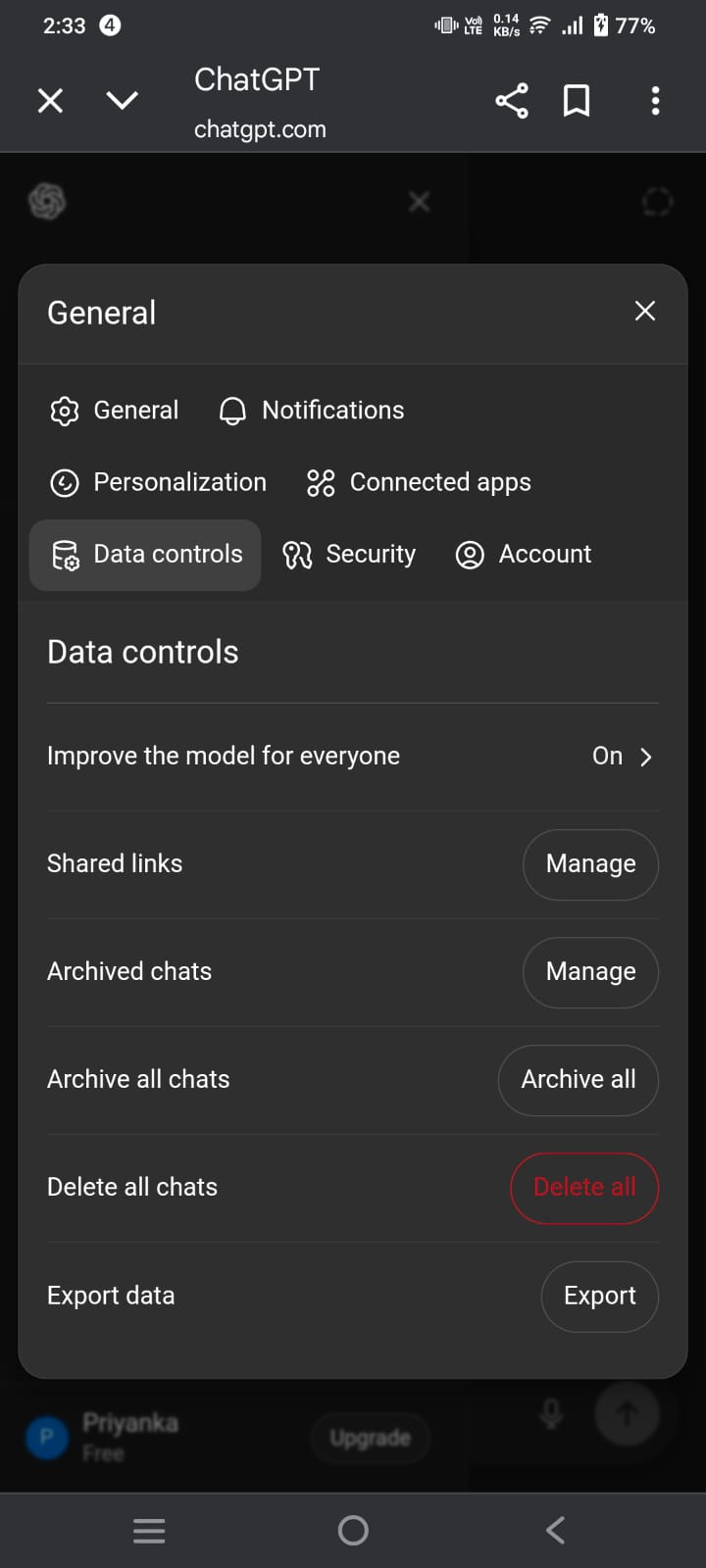The image size is (706, 1568).
Task: Bookmark the chatgpt.com page
Action: (x=576, y=100)
